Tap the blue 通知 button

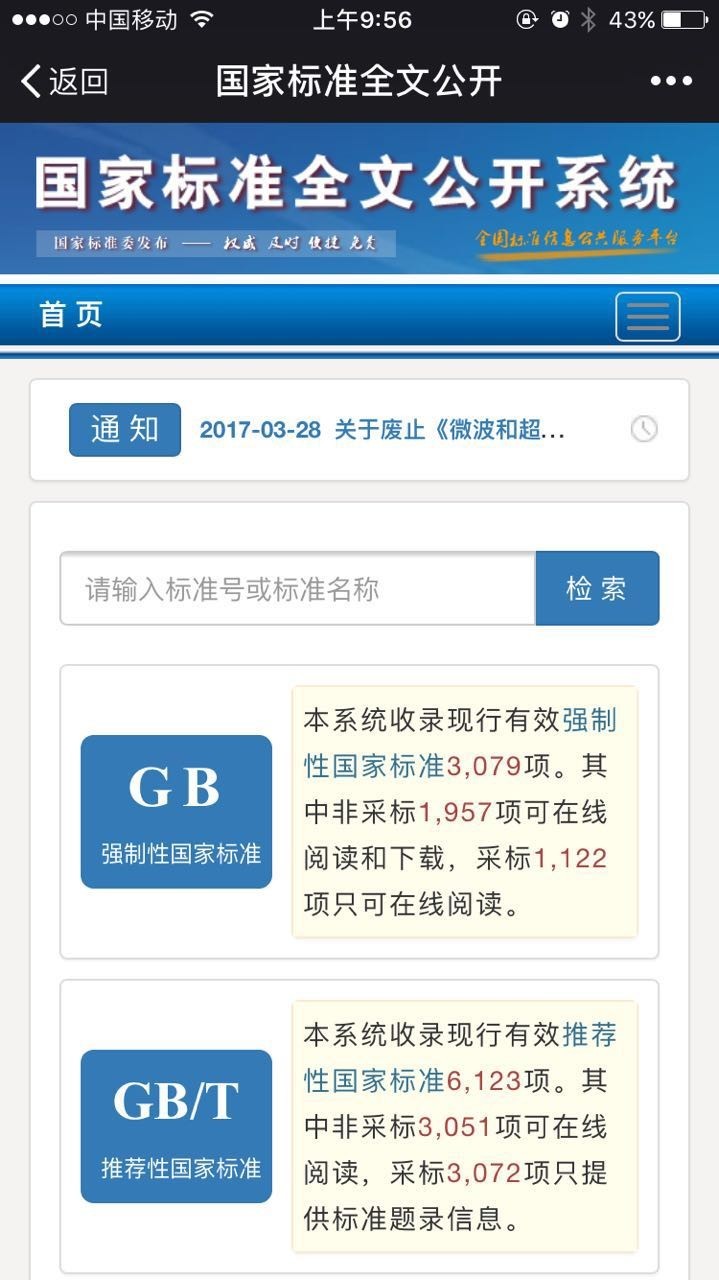tap(125, 430)
